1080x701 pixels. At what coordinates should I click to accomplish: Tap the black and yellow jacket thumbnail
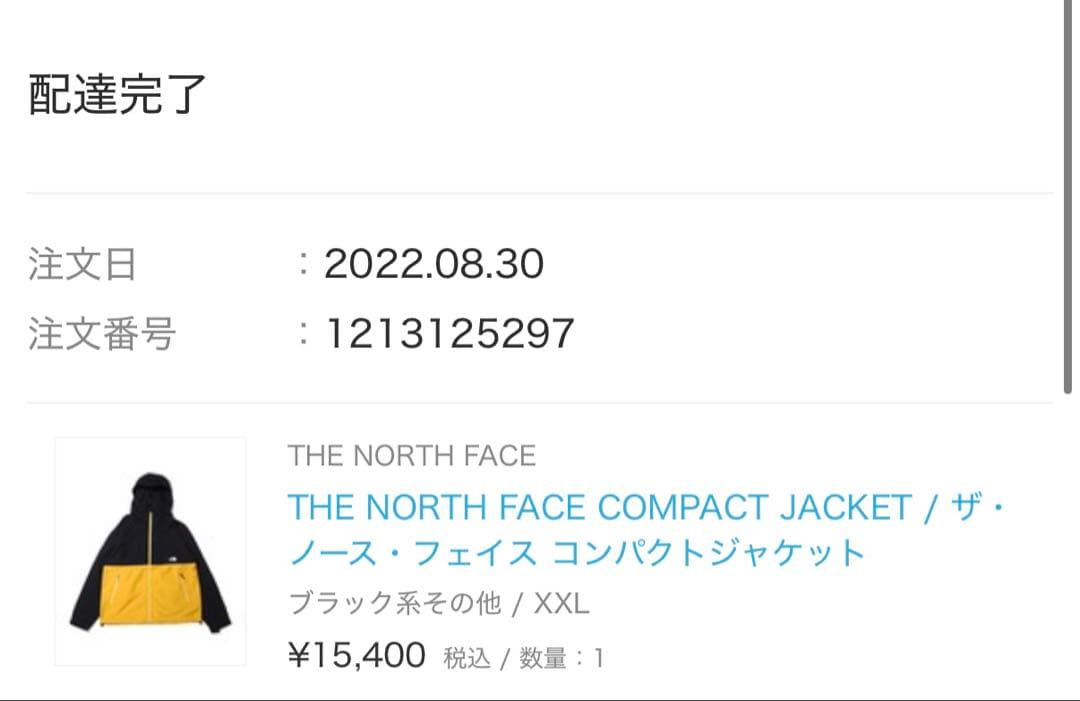tap(150, 551)
